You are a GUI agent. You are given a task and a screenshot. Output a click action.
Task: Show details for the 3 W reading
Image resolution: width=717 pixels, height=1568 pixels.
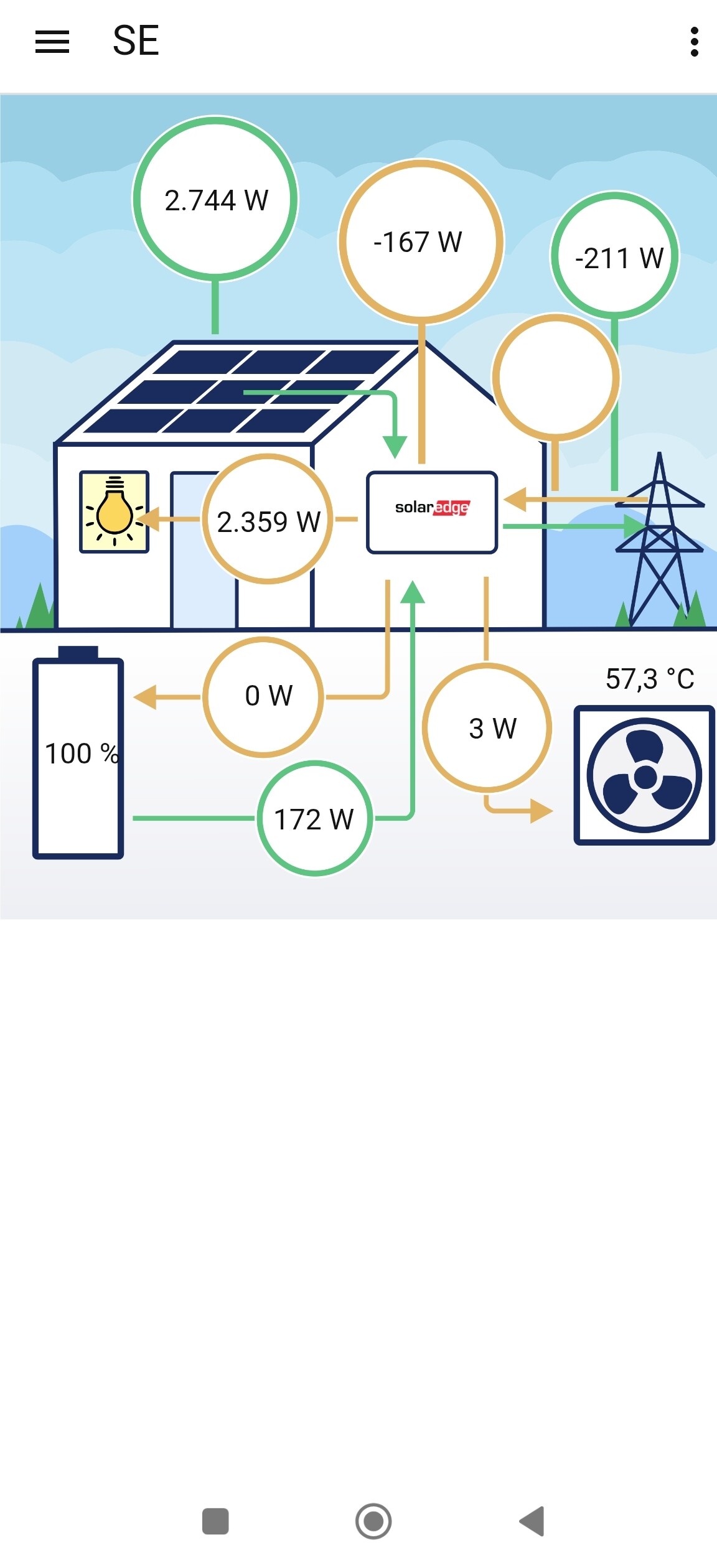pos(487,727)
